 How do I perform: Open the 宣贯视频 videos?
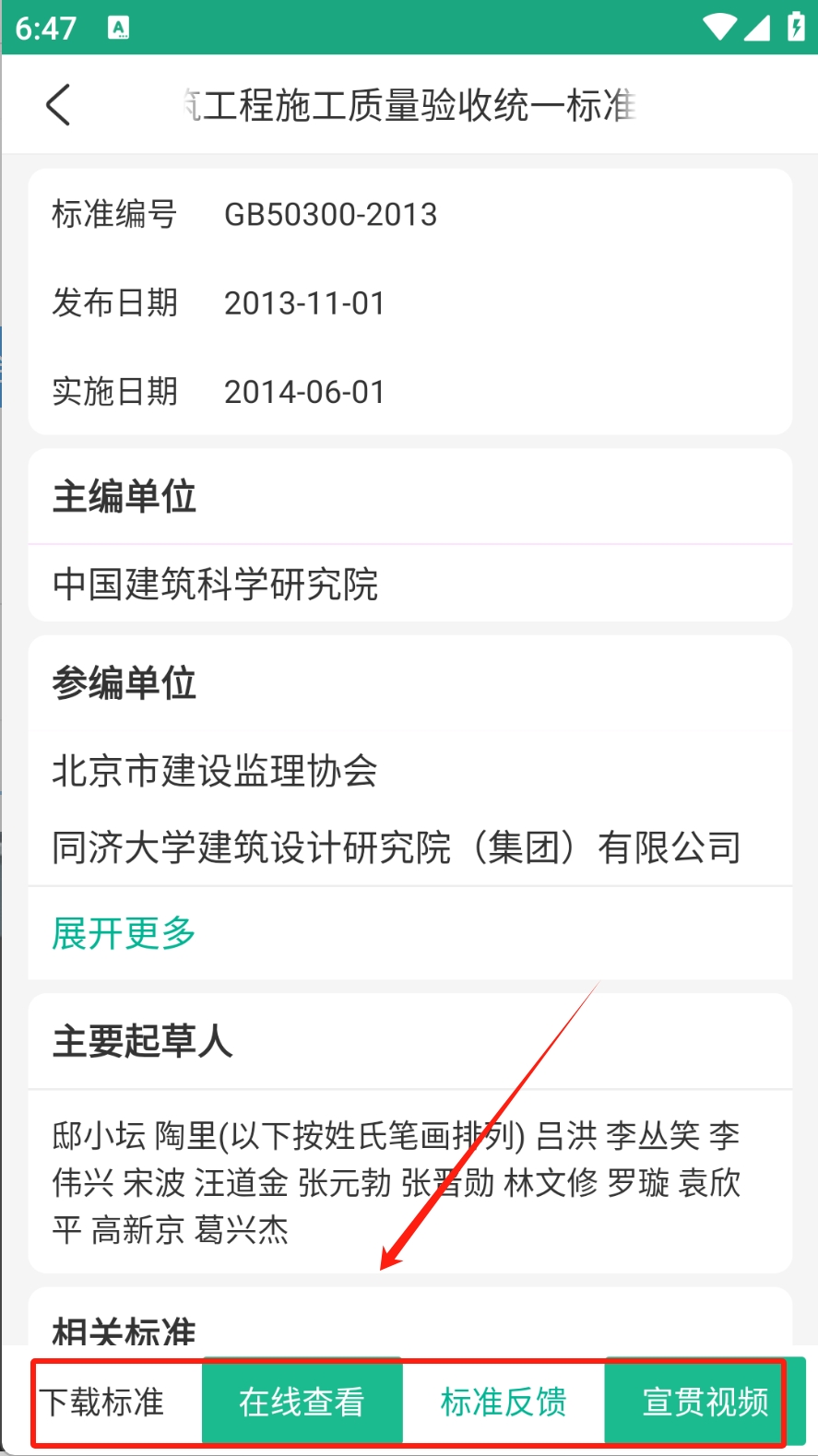[x=705, y=1402]
